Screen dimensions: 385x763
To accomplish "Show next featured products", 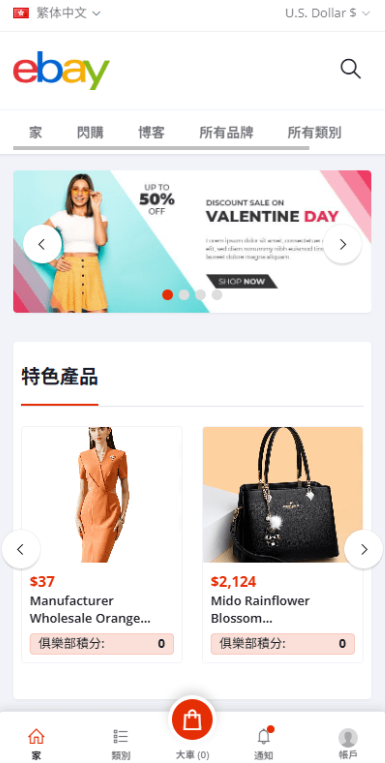I will tap(364, 549).
